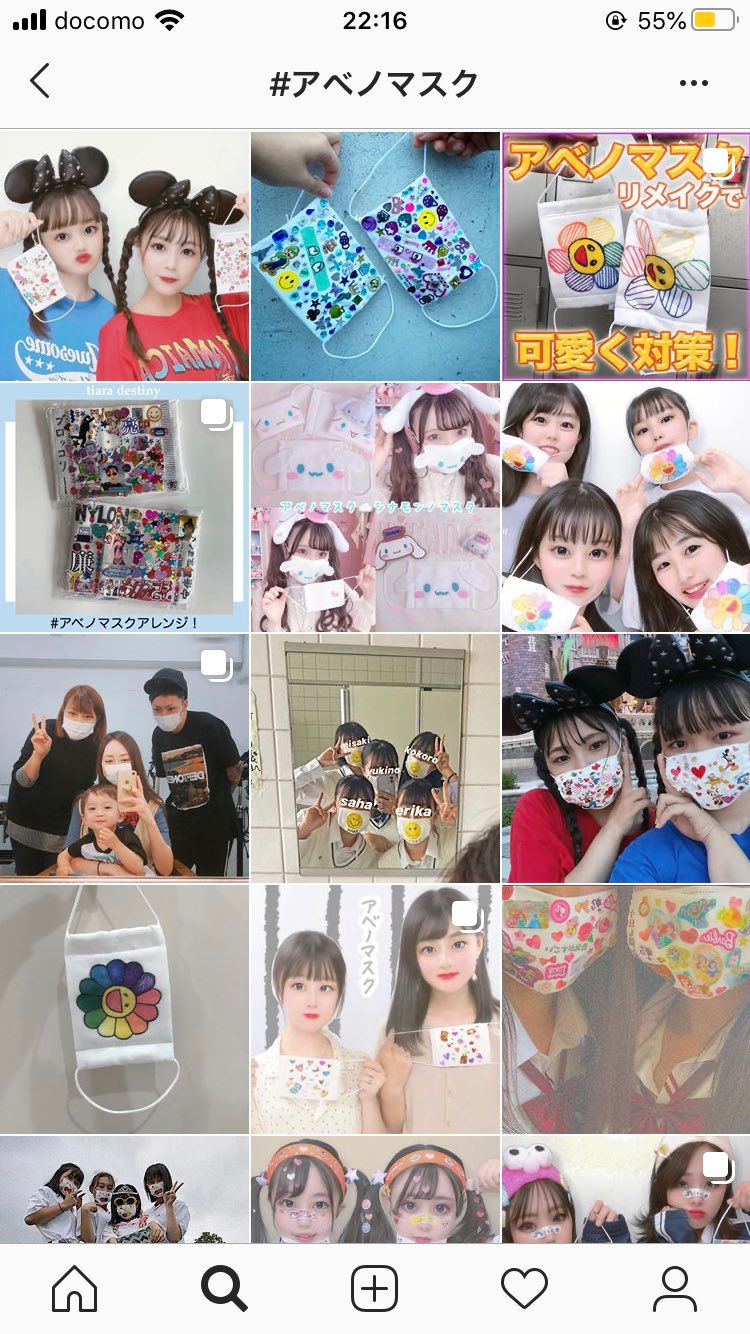750x1334 pixels.
Task: Go back from the hashtag page
Action: pos(40,82)
